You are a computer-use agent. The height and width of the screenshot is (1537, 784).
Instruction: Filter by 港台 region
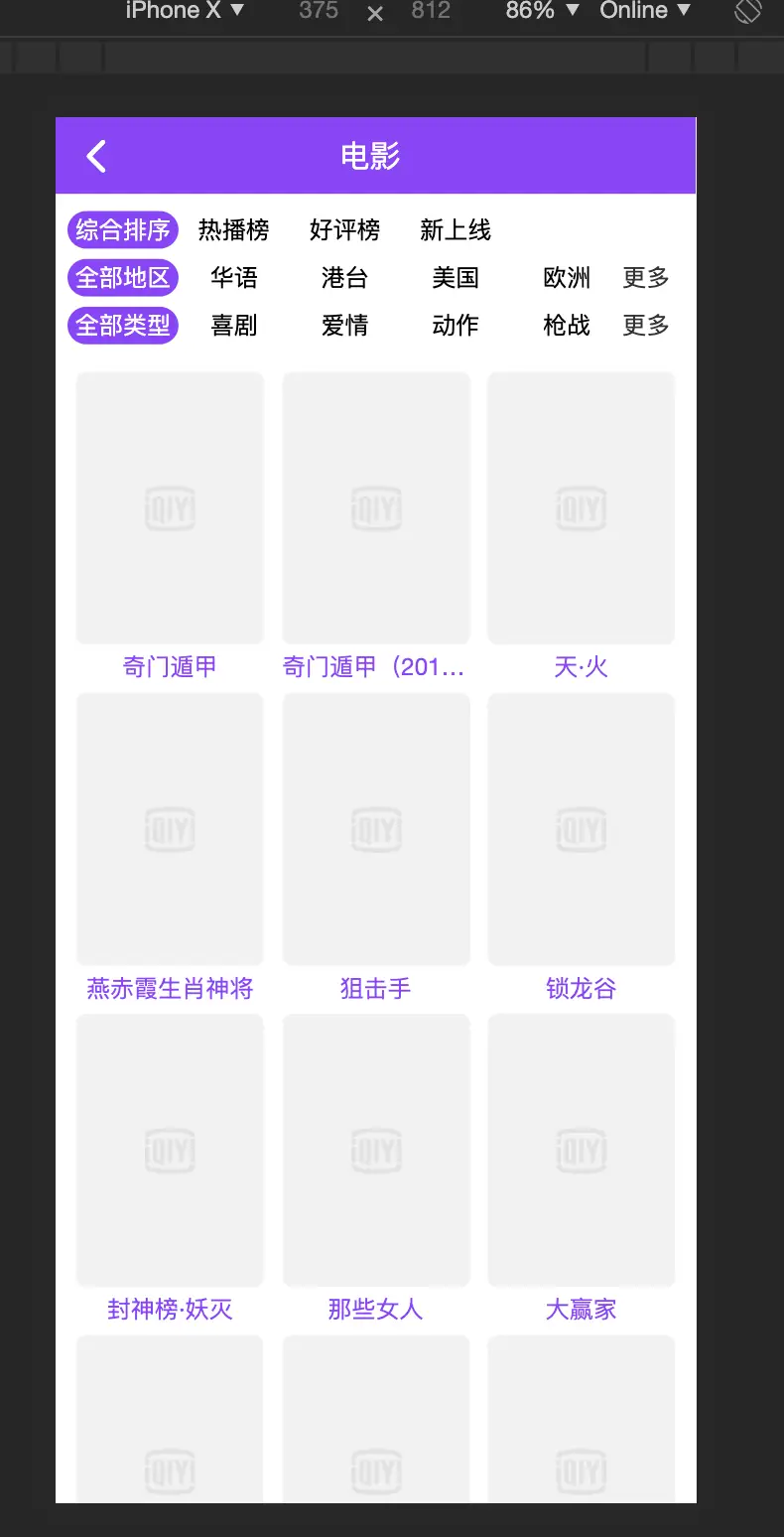[x=344, y=278]
